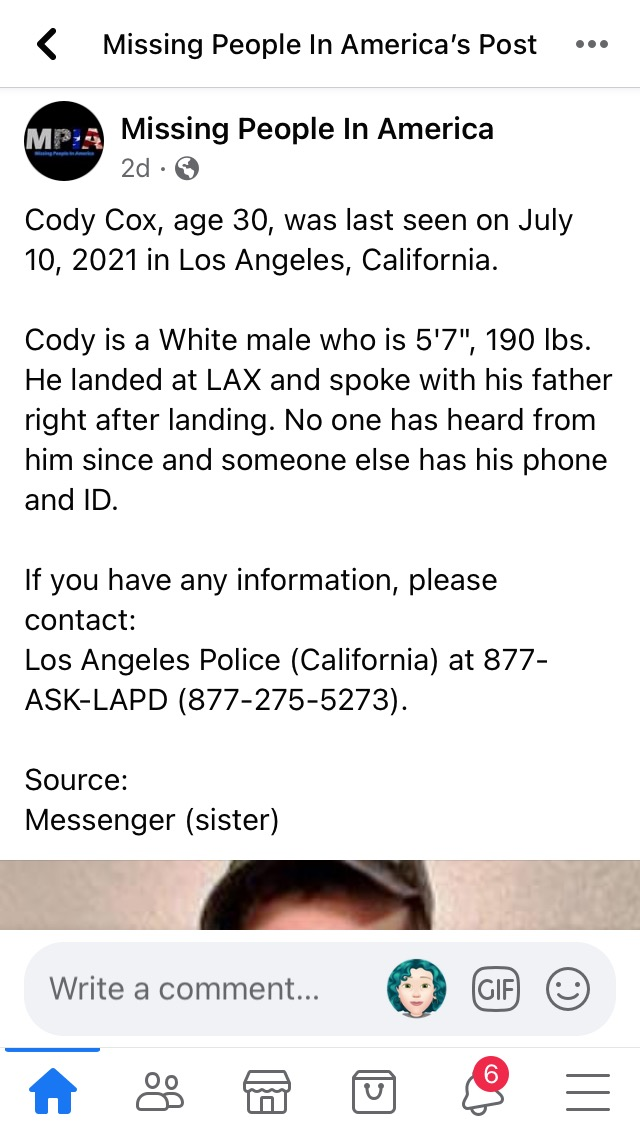640x1136 pixels.
Task: Open the emoji picker in comment box
Action: pyautogui.click(x=568, y=989)
